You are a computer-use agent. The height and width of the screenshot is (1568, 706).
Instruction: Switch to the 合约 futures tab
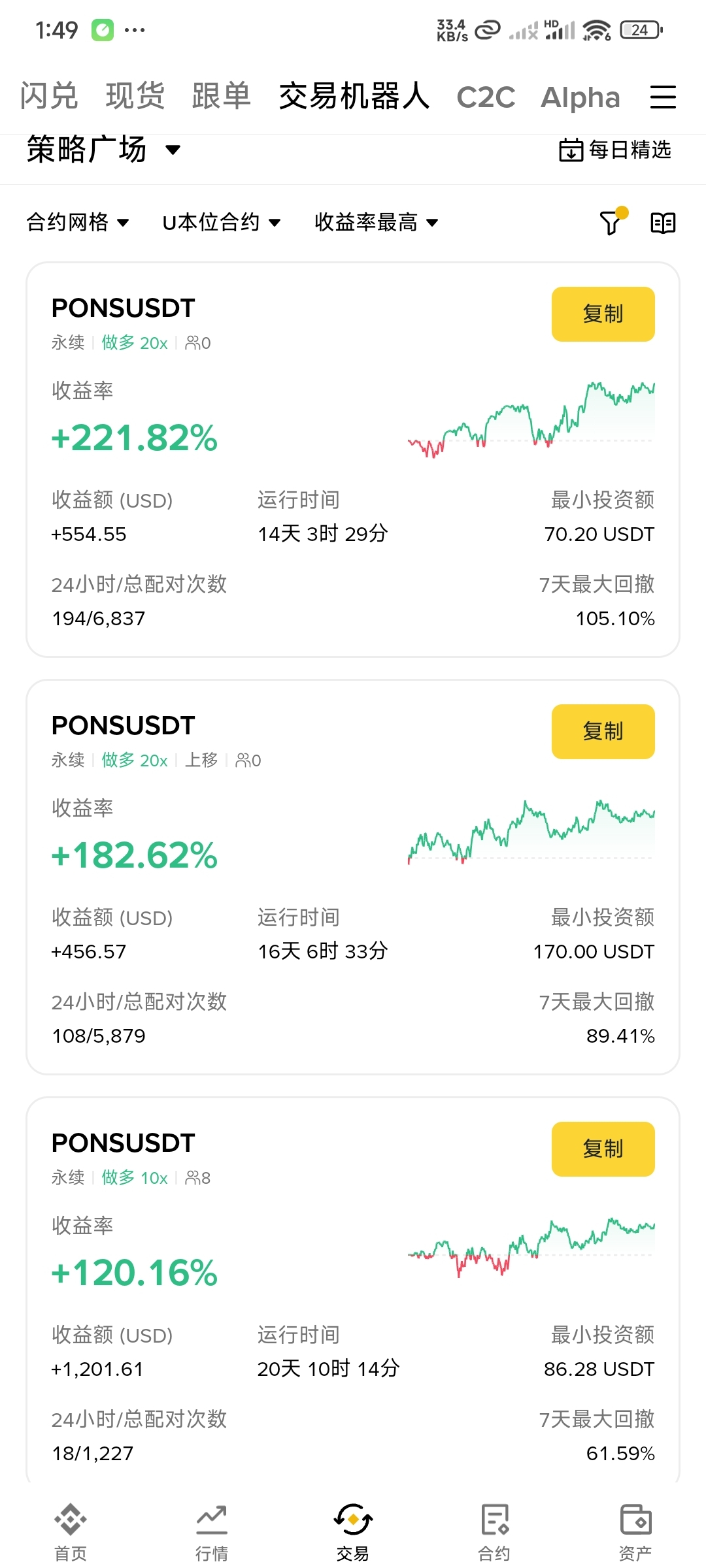494,1531
